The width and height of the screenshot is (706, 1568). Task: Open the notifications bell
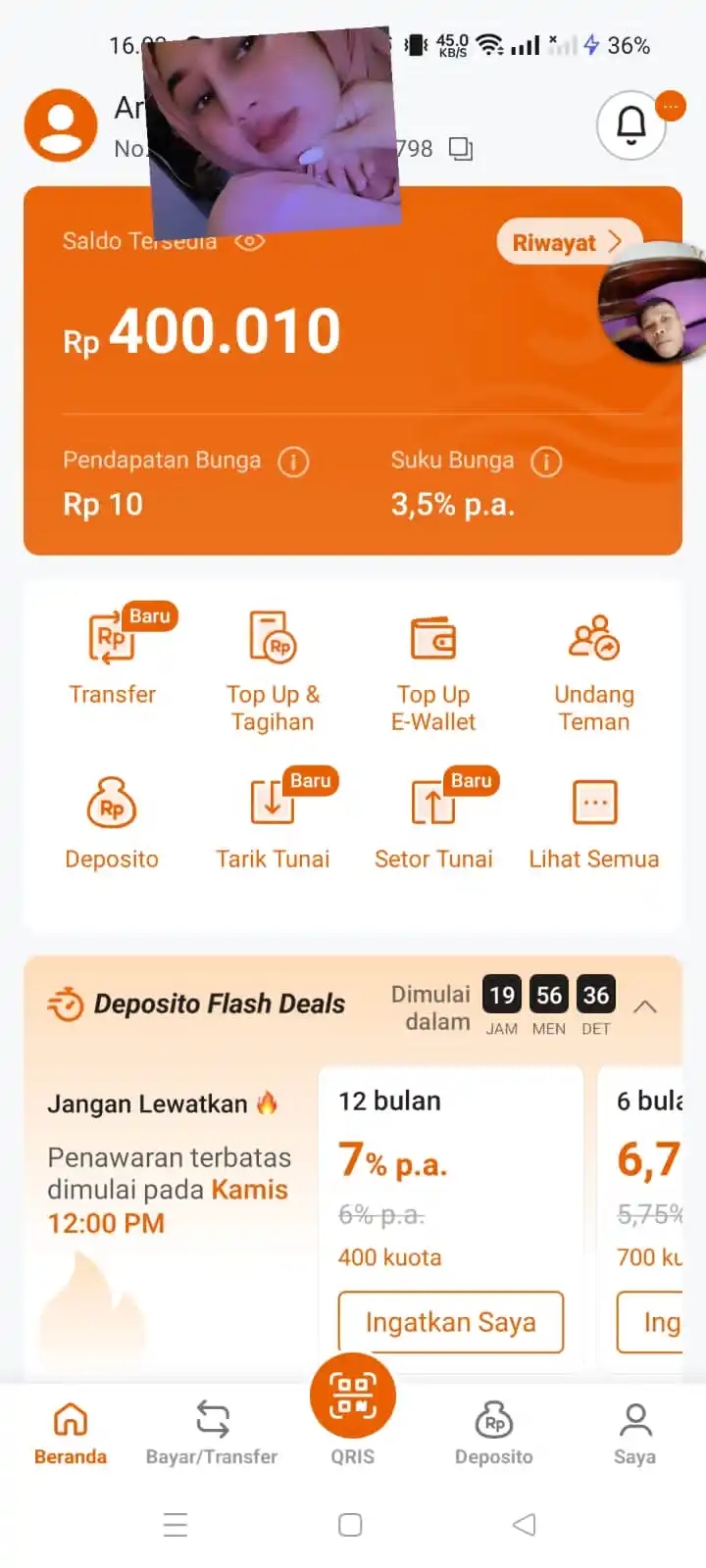[x=630, y=125]
